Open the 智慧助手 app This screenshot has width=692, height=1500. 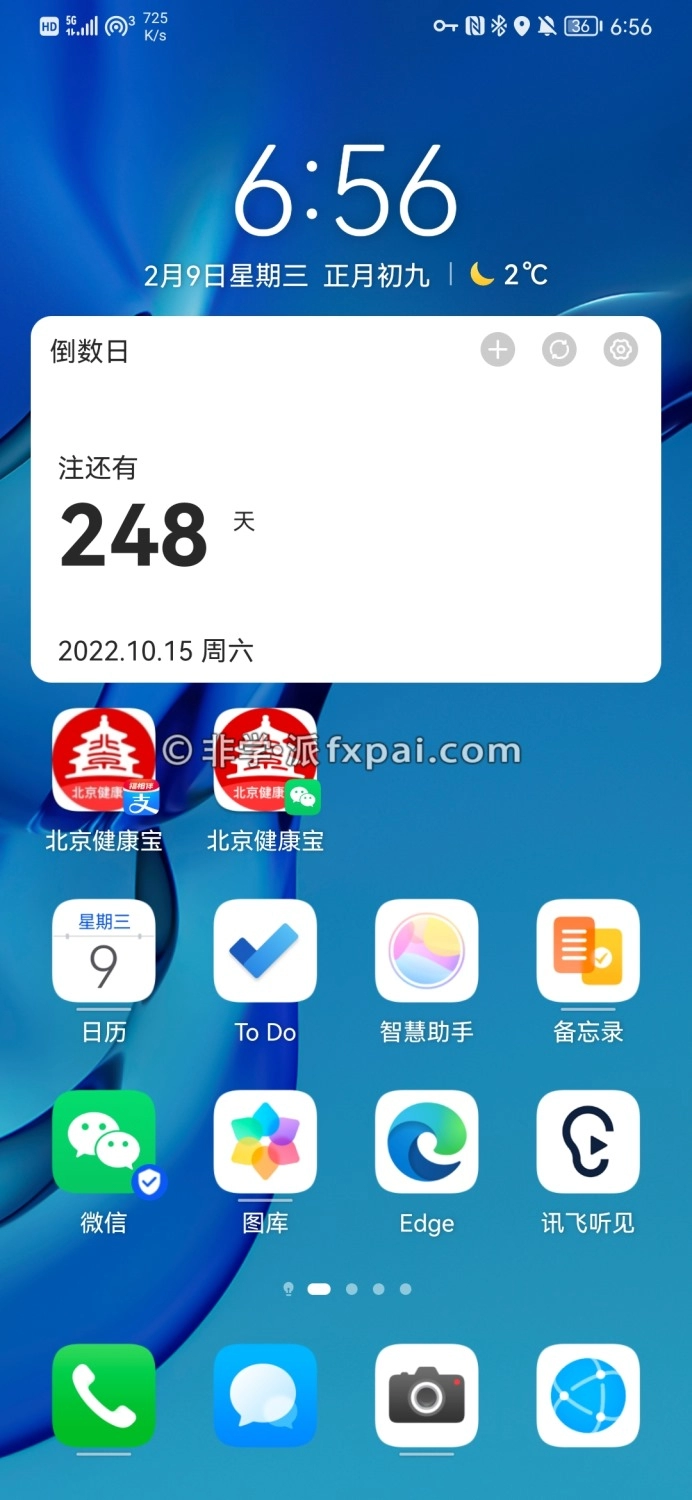[427, 951]
